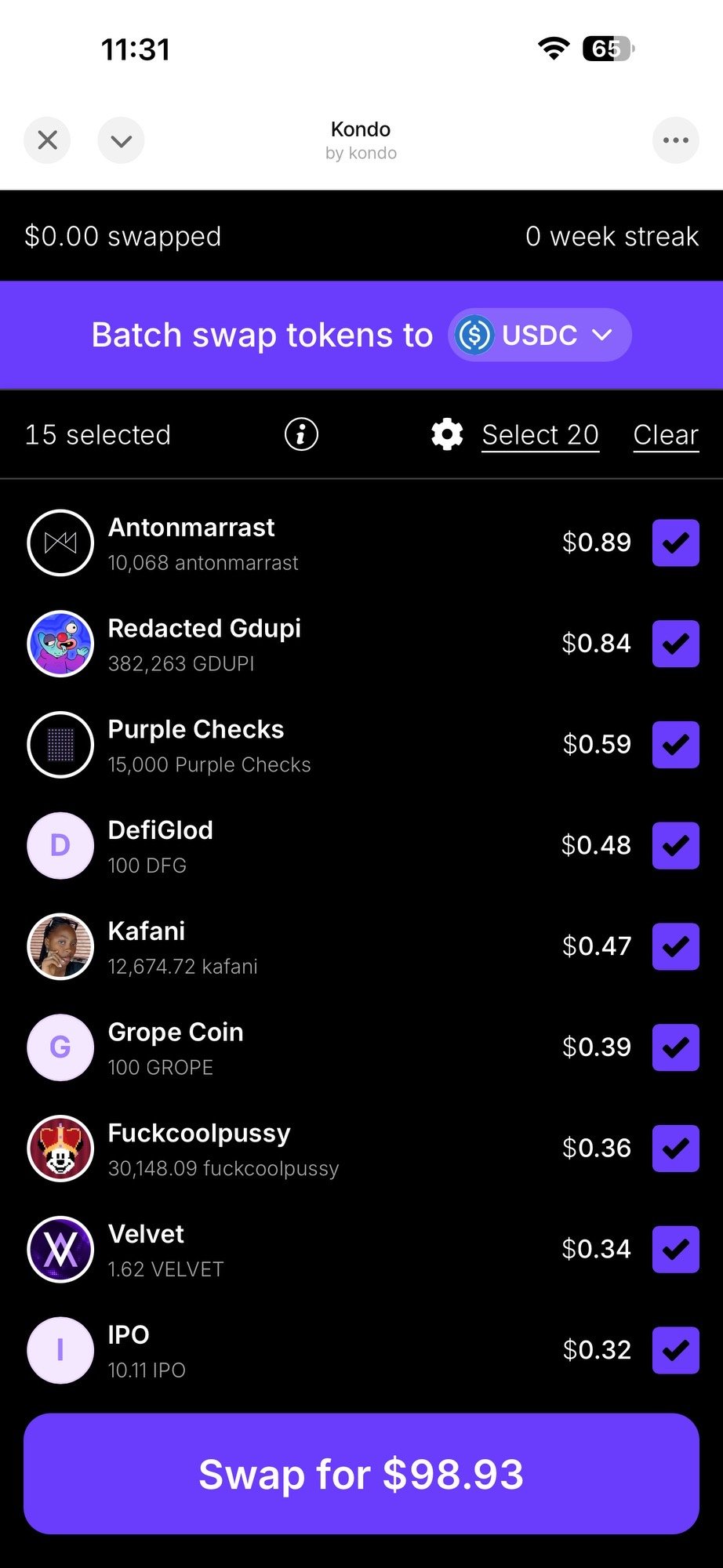Close the Kondo mini app

47,140
